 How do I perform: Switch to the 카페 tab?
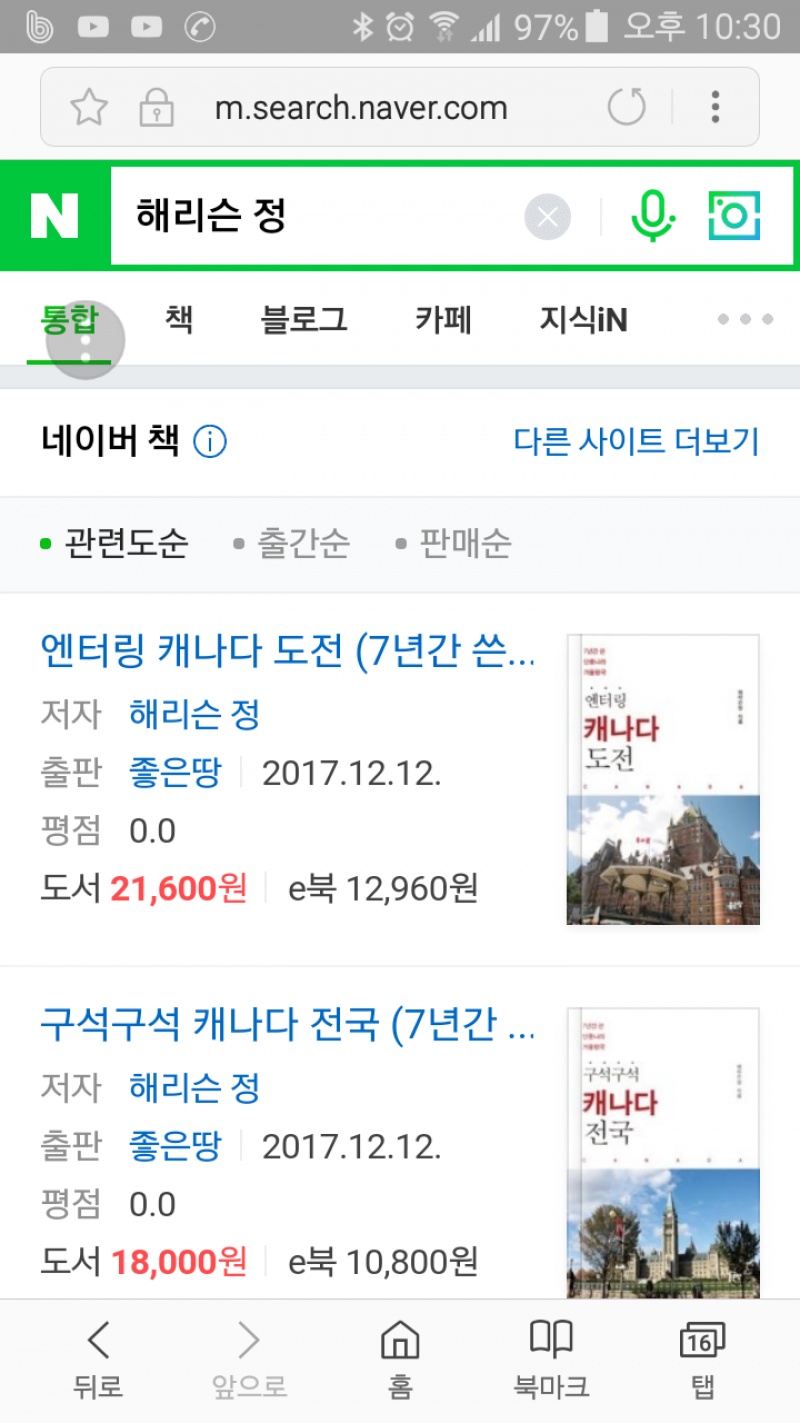[x=443, y=320]
